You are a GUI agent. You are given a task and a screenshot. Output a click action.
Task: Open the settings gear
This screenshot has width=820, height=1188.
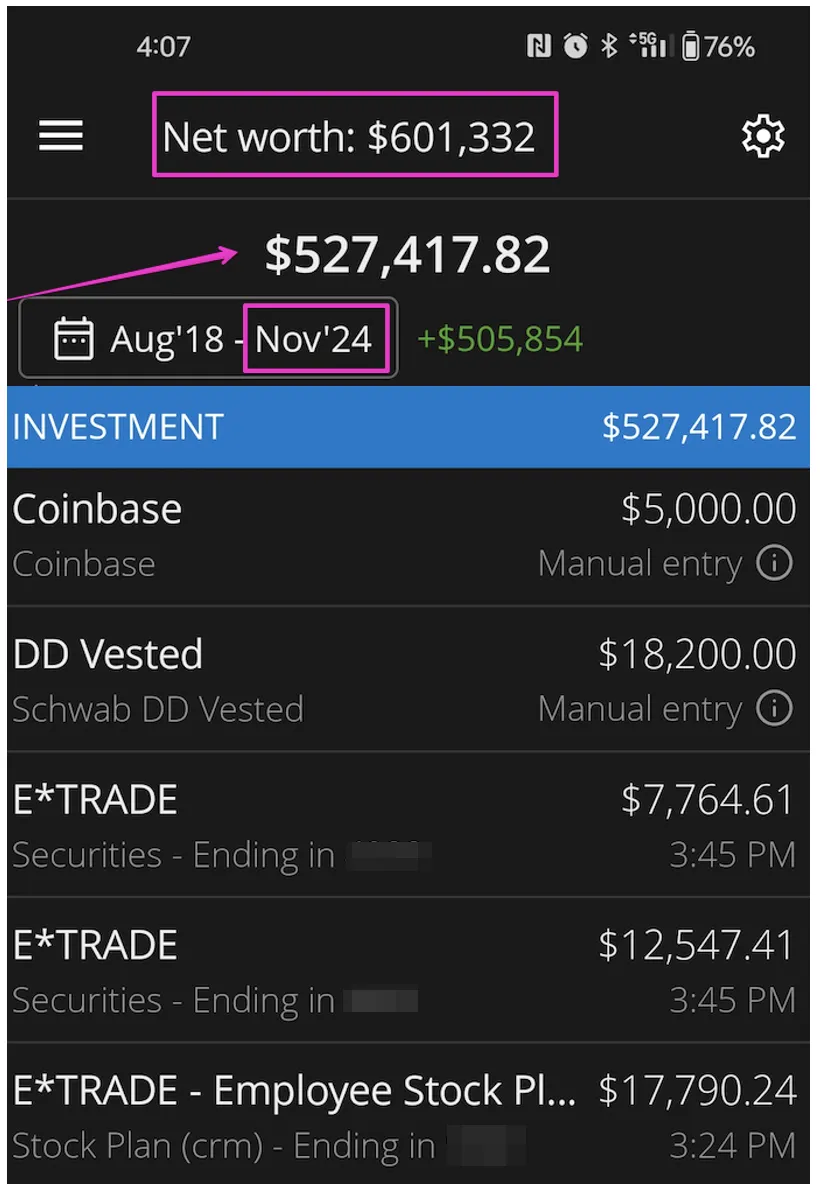(x=763, y=136)
